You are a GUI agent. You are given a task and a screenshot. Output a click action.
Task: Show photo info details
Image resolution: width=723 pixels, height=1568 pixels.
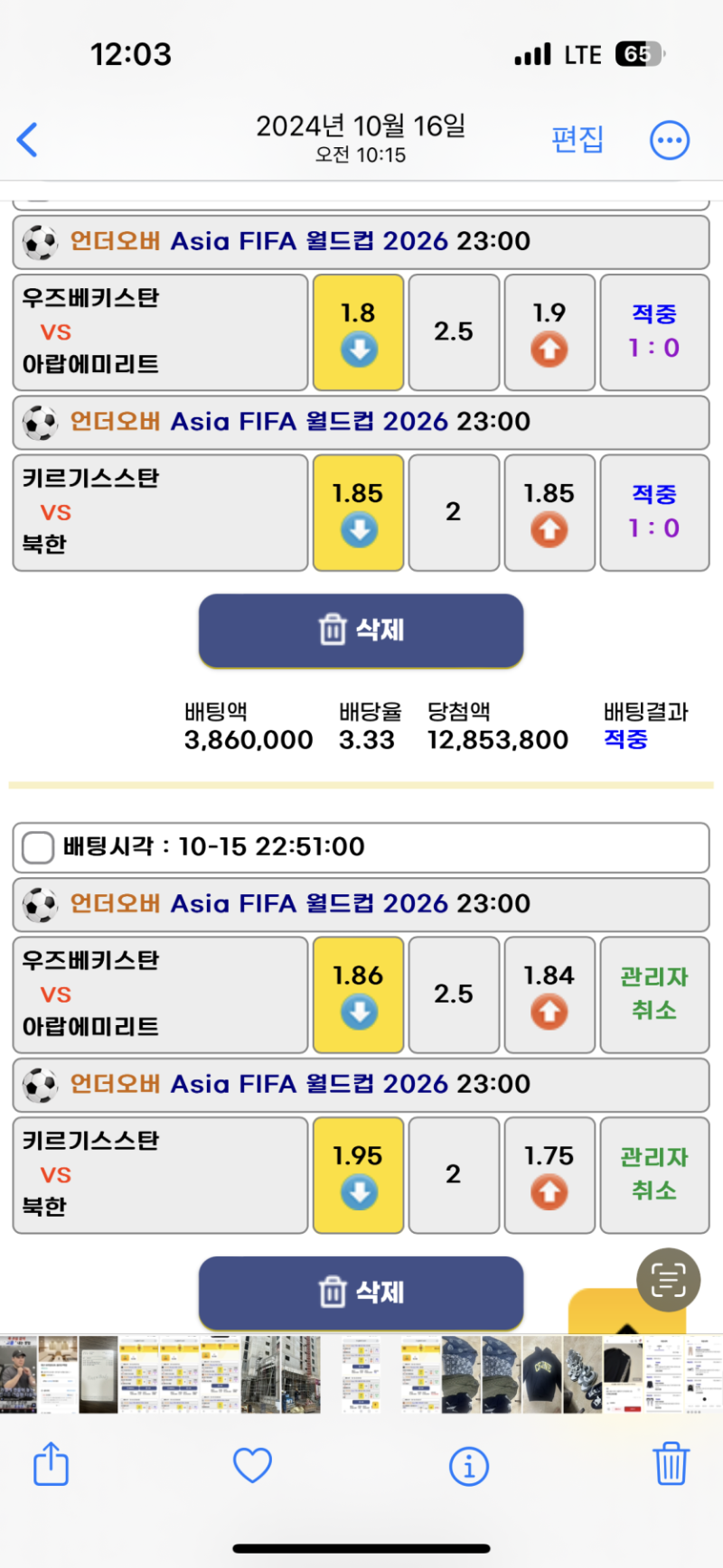469,1466
